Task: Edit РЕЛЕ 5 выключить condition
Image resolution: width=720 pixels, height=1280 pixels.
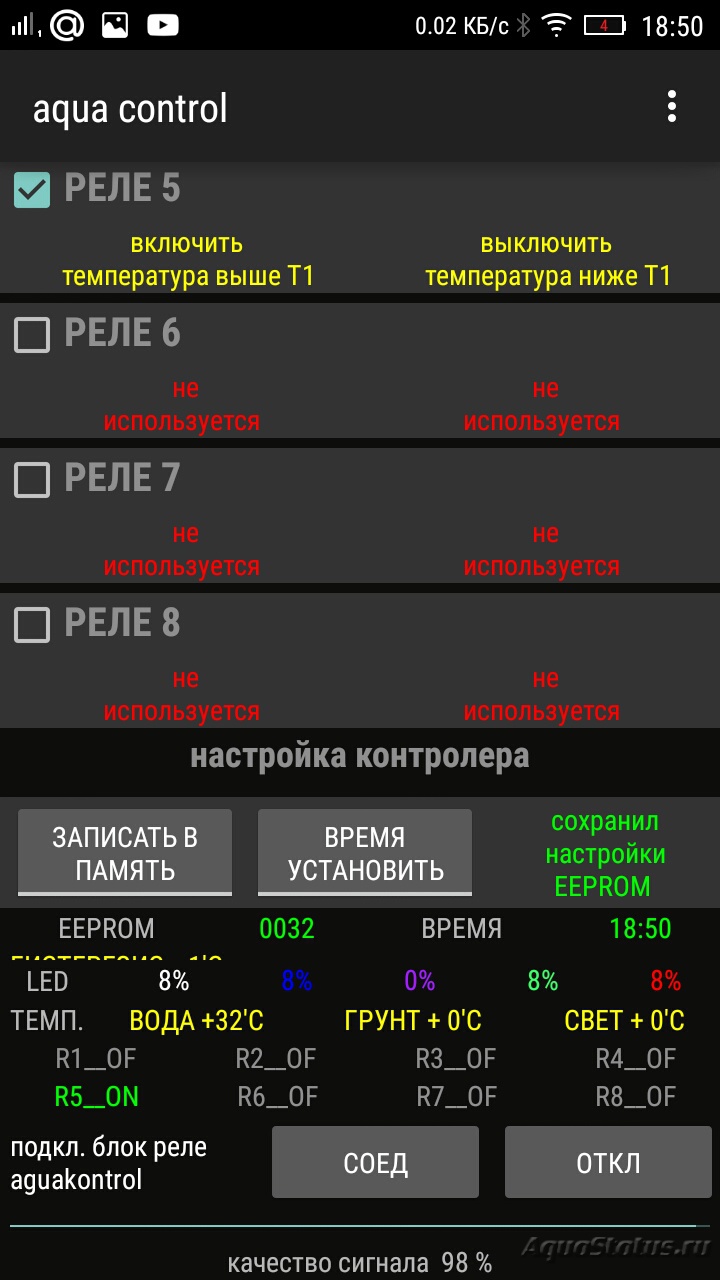Action: coord(547,260)
